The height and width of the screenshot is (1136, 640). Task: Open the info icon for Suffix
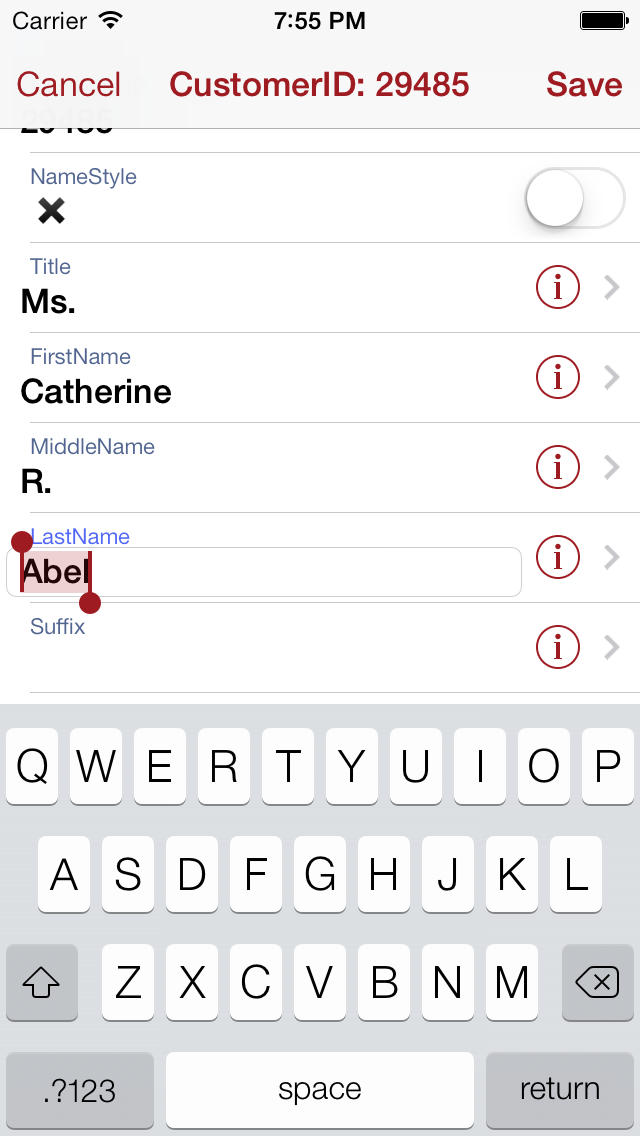coord(557,647)
